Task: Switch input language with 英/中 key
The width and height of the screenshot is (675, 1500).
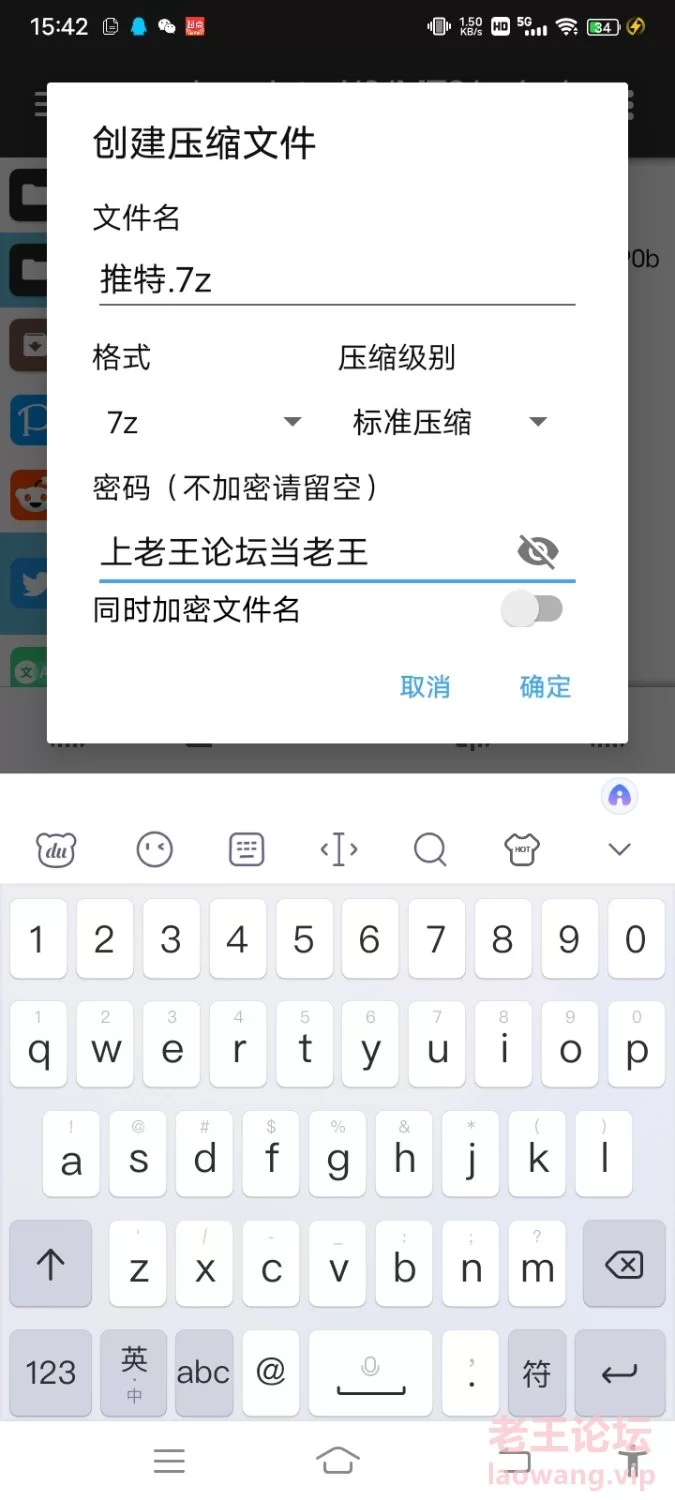Action: click(135, 1372)
